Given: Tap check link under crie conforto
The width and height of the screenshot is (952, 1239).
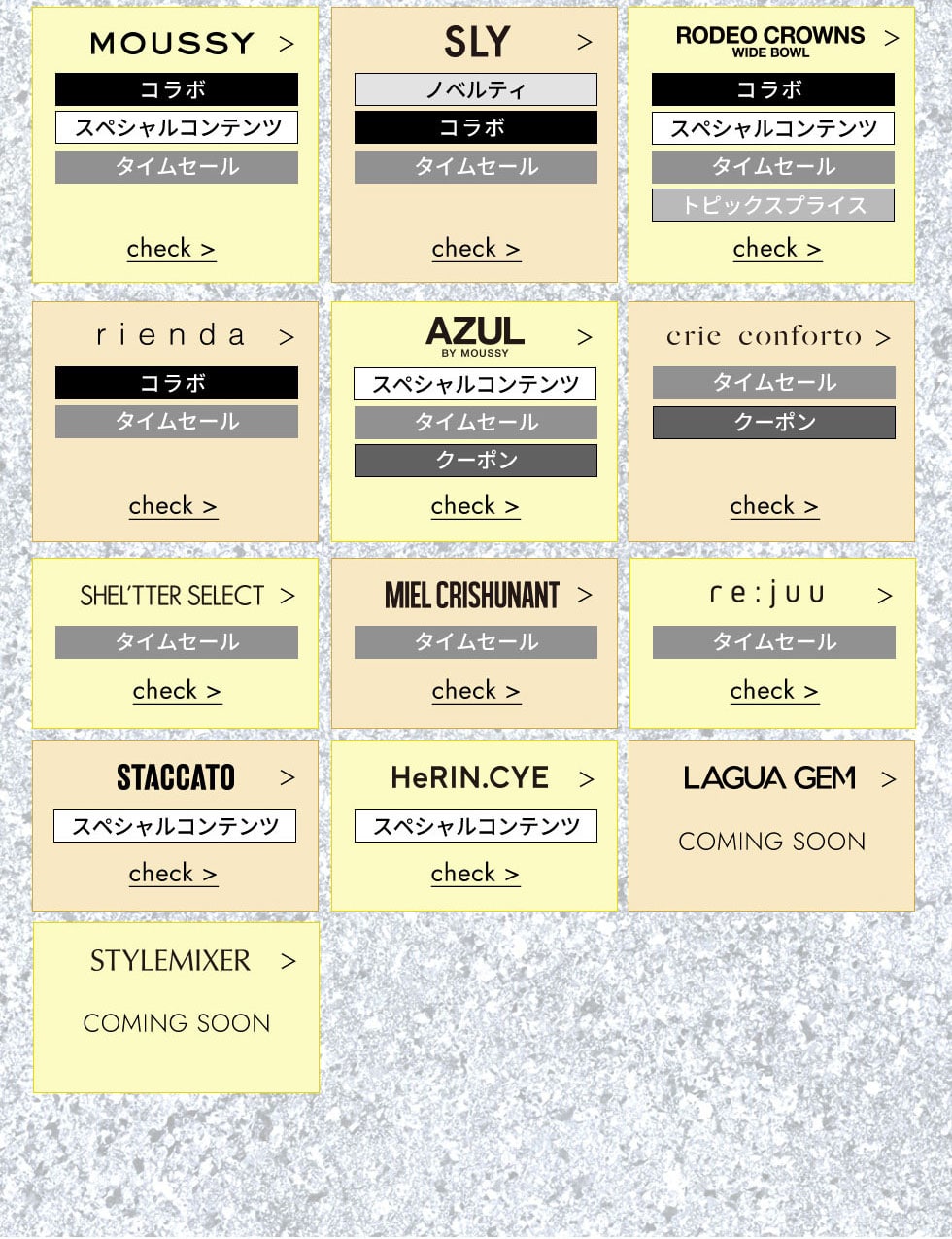Looking at the screenshot, I should 773,506.
